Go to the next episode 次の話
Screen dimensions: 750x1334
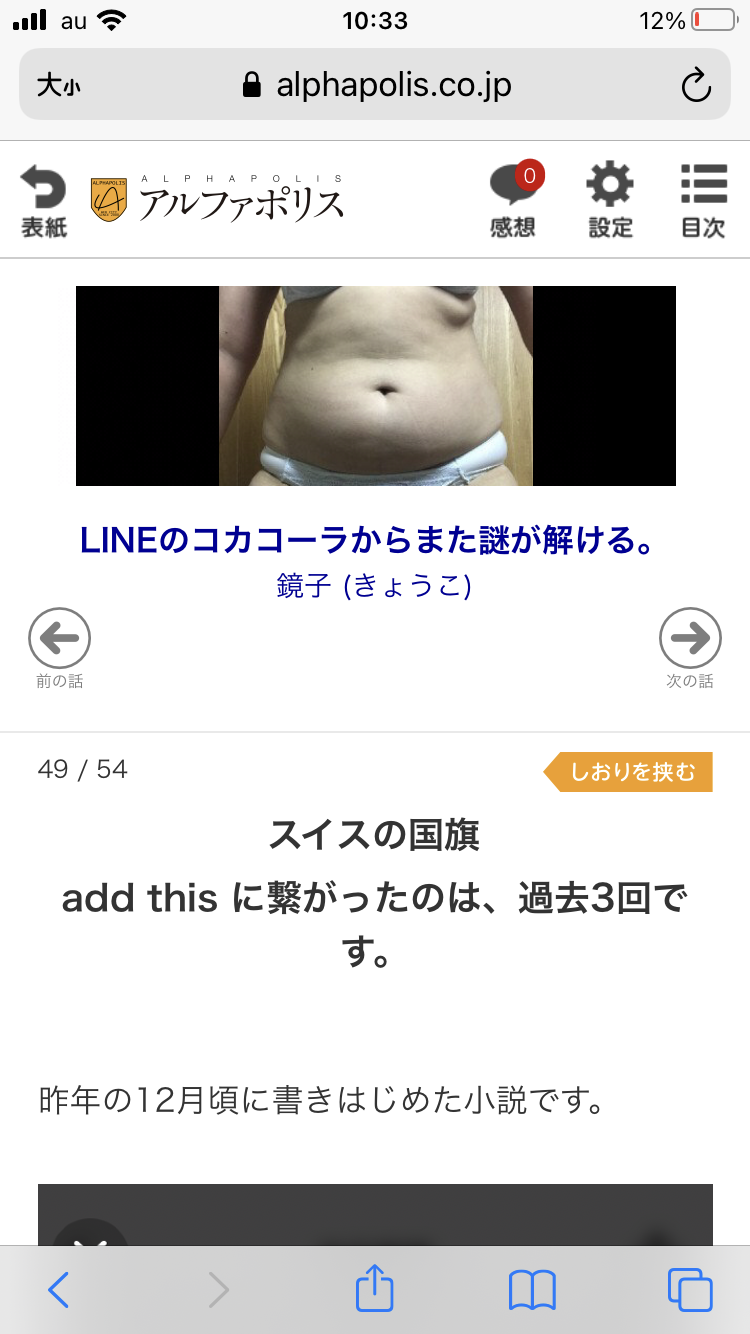(690, 648)
